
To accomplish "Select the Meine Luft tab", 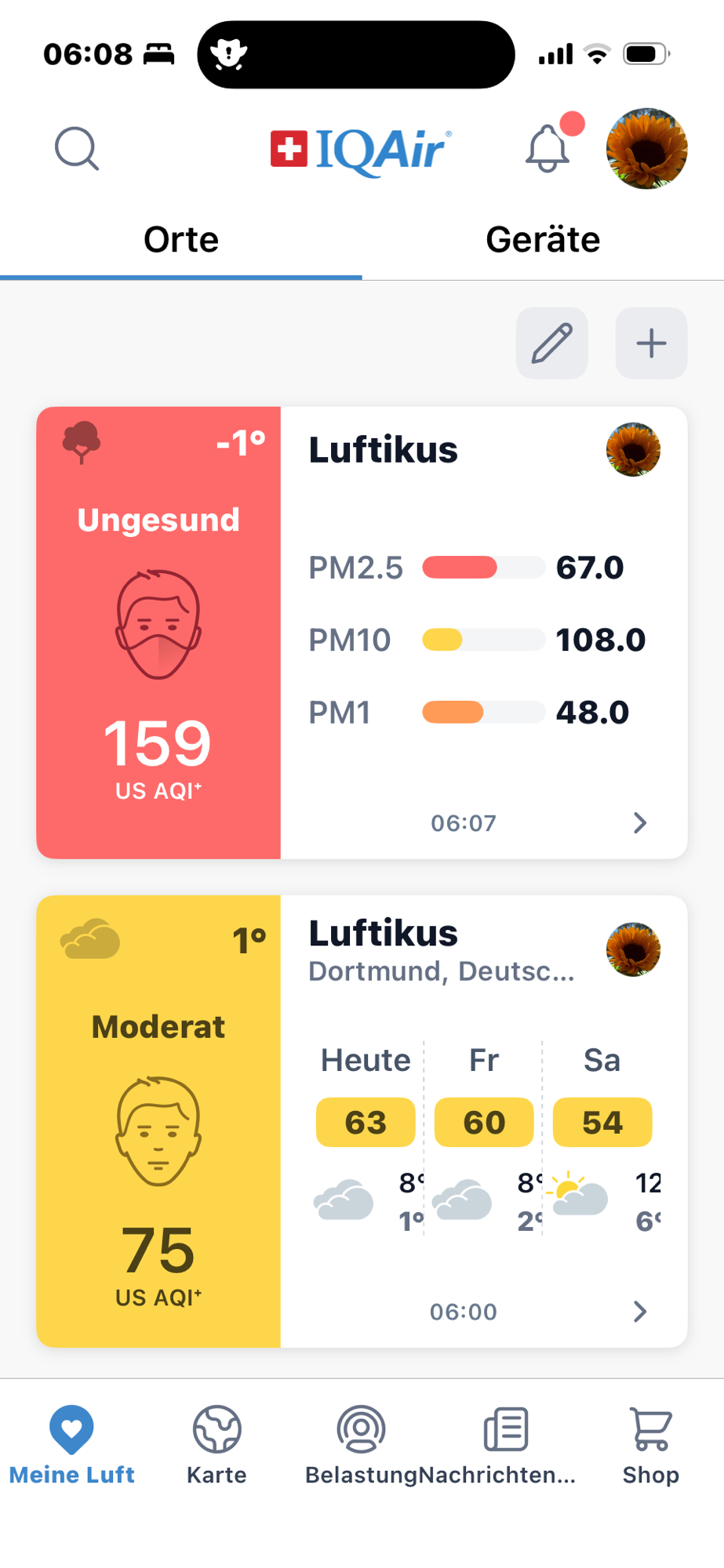I will pos(71,1444).
